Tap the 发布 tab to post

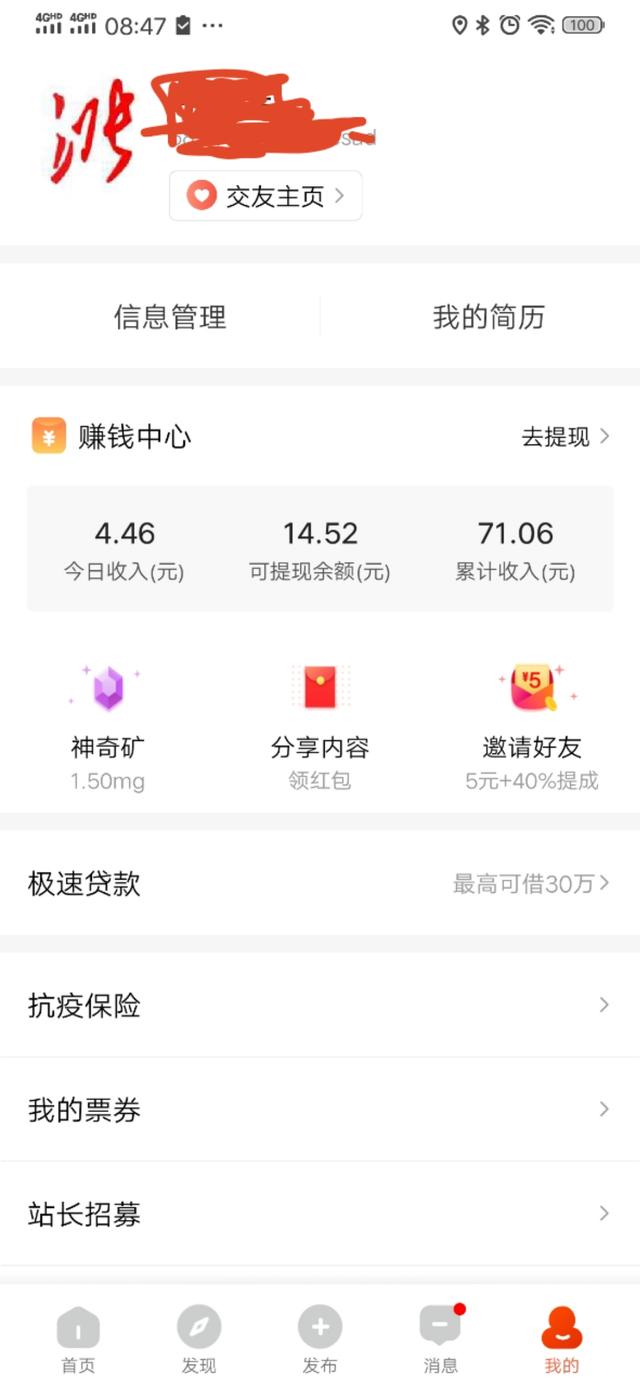320,1338
